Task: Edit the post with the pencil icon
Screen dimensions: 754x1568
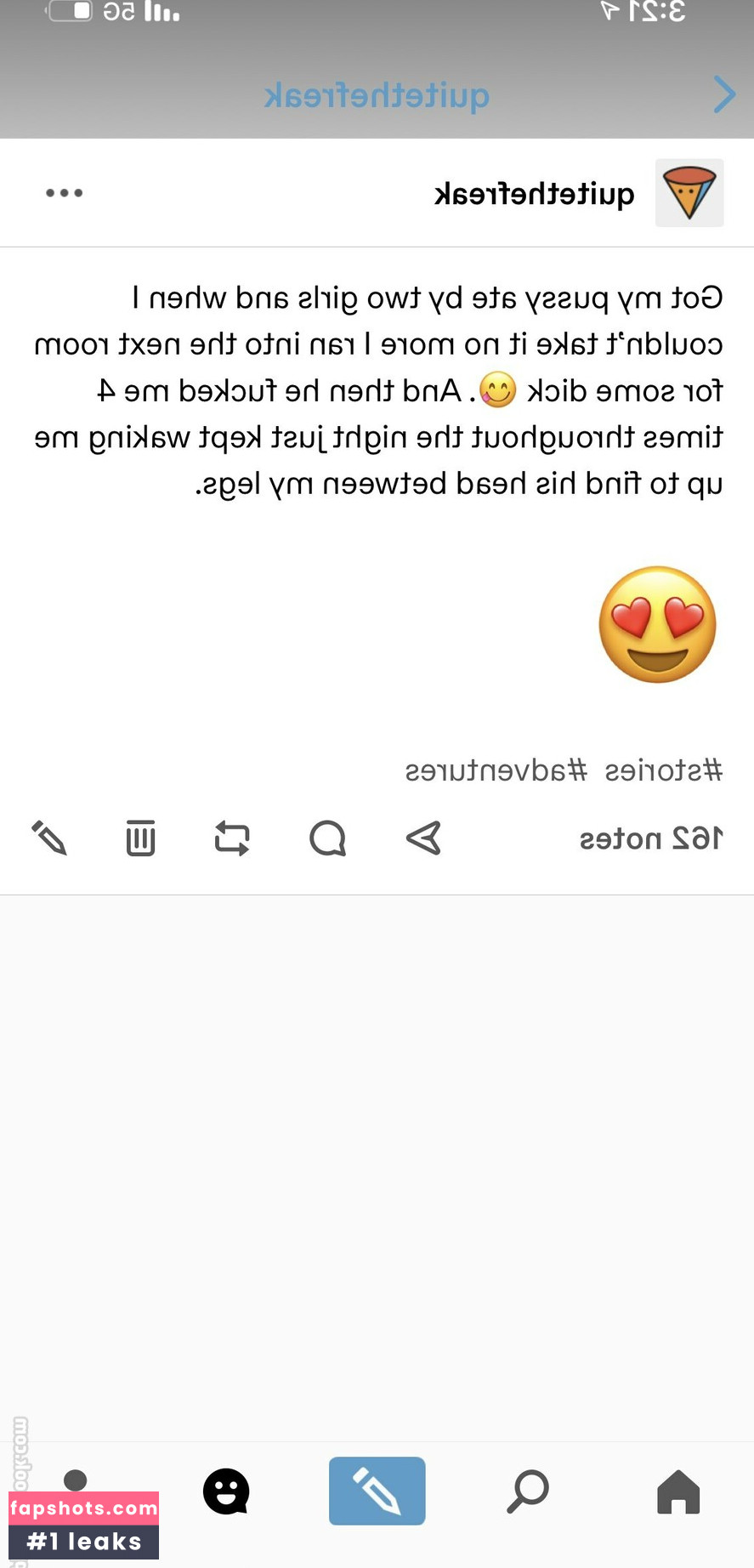Action: tap(49, 838)
